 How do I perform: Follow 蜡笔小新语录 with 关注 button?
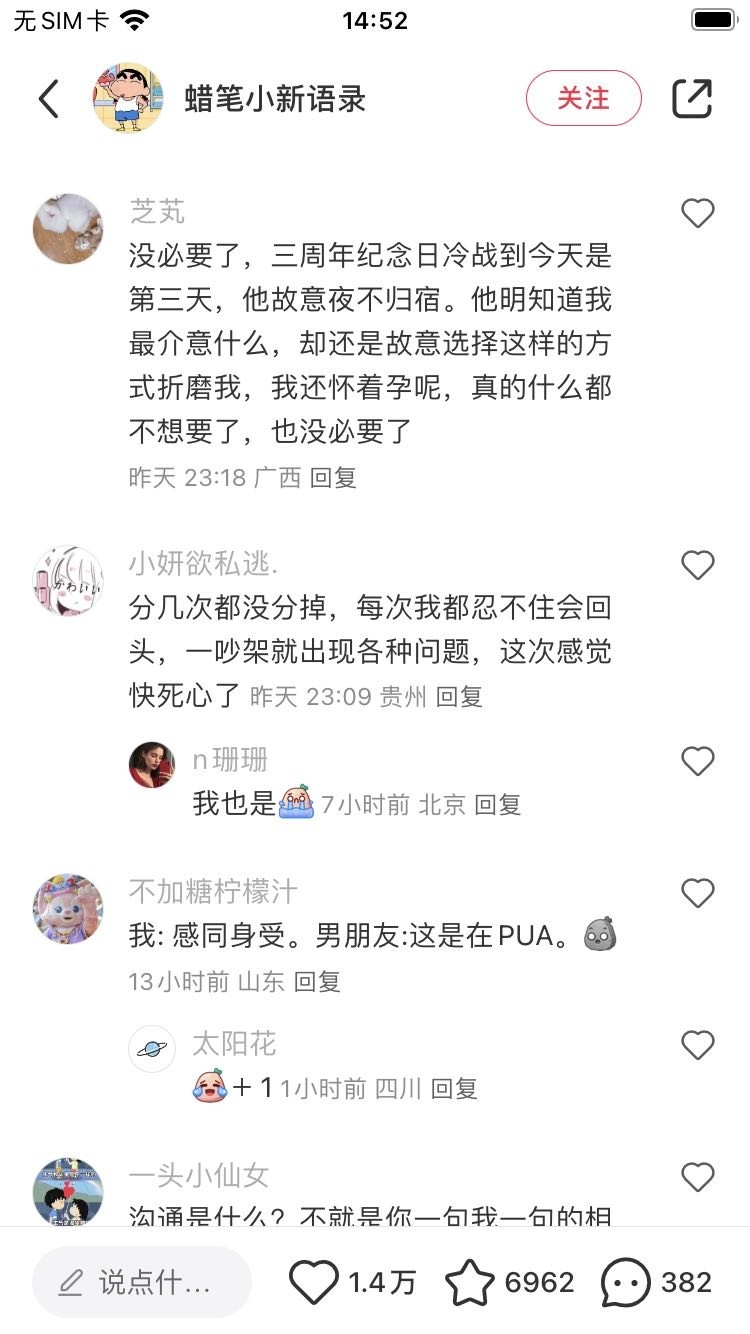[583, 98]
